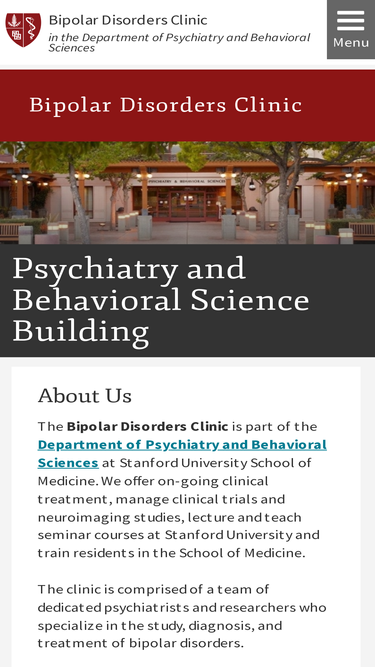375x667 pixels.
Task: Tap the Bipolar Disorders Clinic red banner
Action: click(x=188, y=105)
